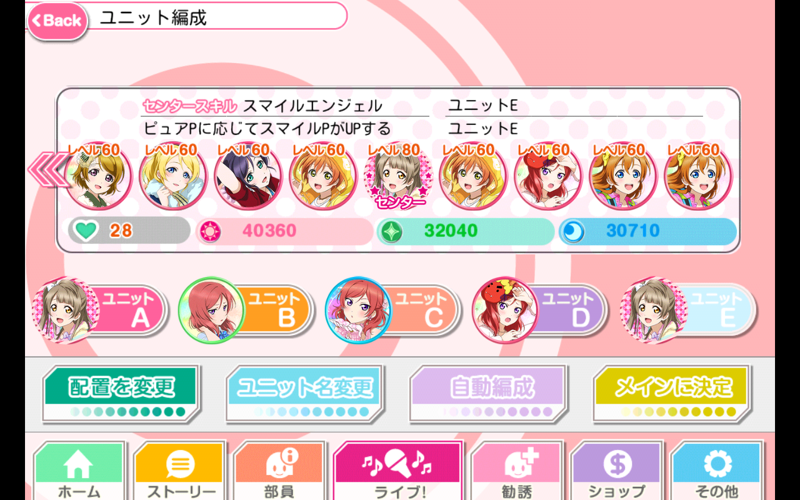The image size is (800, 500).
Task: Open unit D
Action: (x=538, y=310)
